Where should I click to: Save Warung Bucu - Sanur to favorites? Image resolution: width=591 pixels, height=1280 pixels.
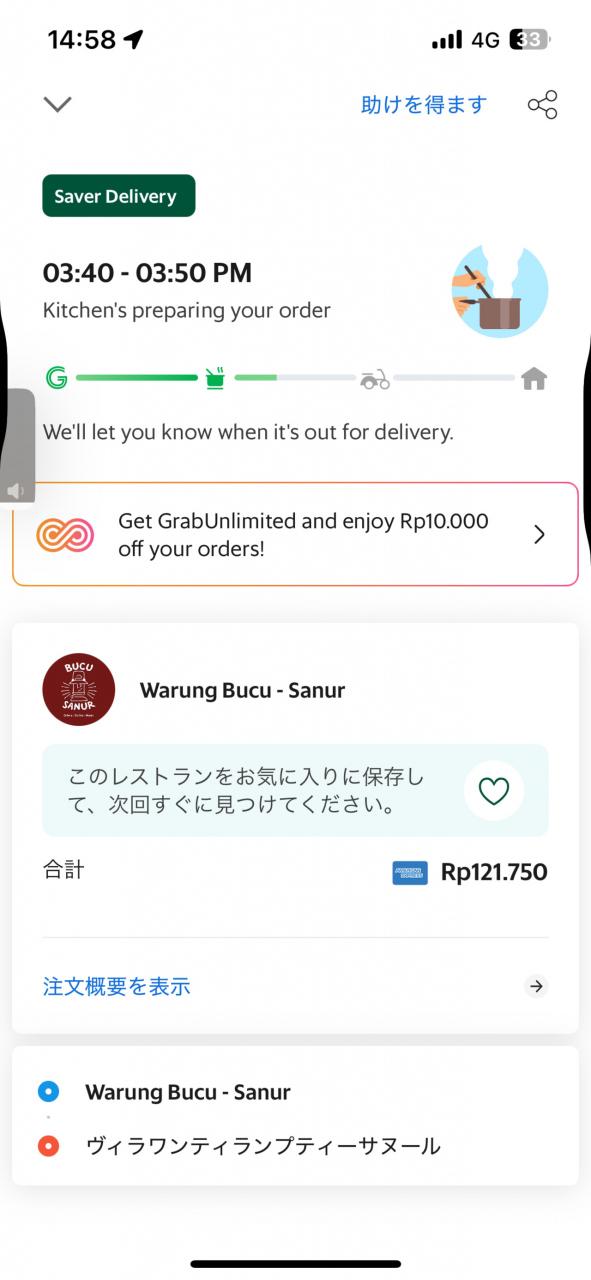(493, 790)
